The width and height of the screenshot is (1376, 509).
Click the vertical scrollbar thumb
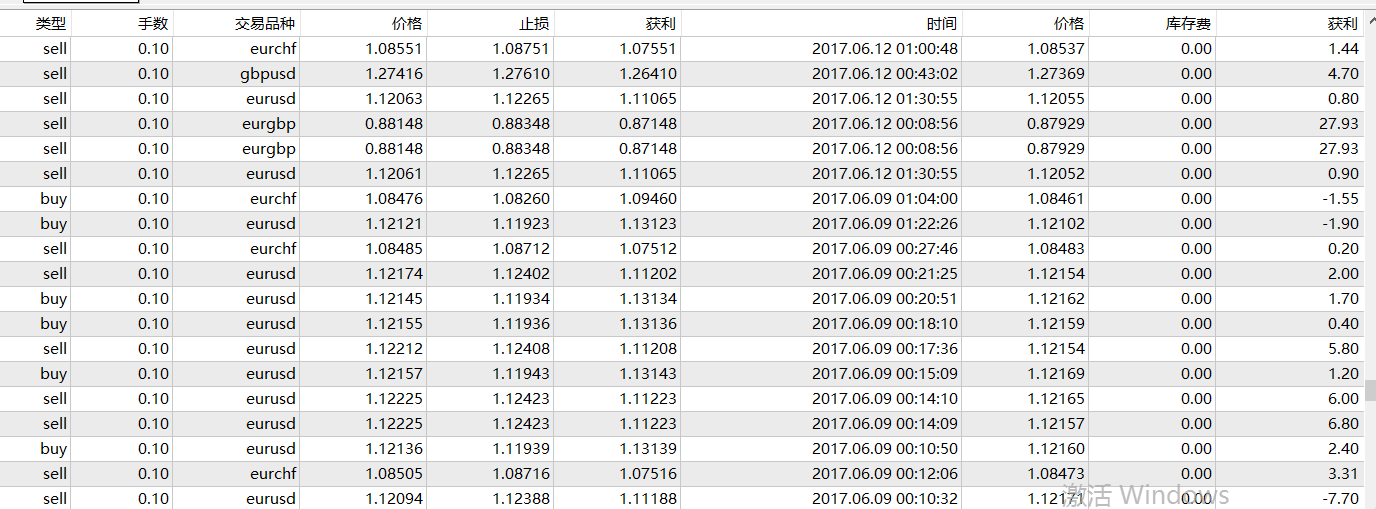click(1371, 390)
